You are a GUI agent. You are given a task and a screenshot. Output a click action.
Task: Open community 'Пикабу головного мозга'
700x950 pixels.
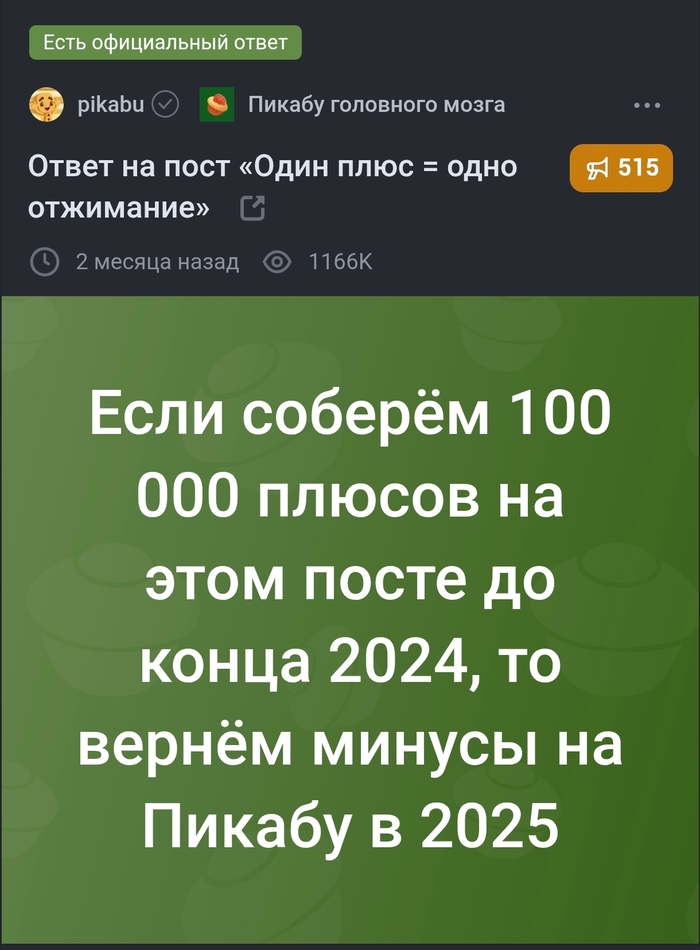pos(375,104)
